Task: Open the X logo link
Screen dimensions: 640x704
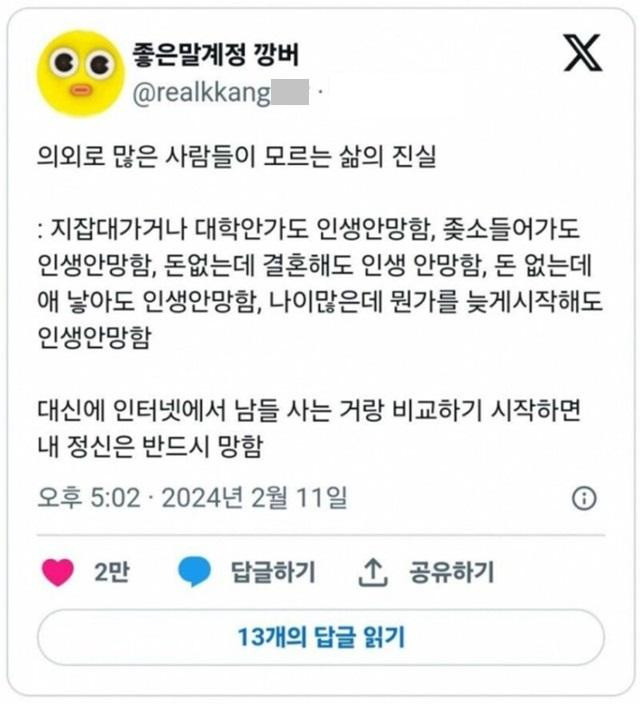Action: coord(583,54)
